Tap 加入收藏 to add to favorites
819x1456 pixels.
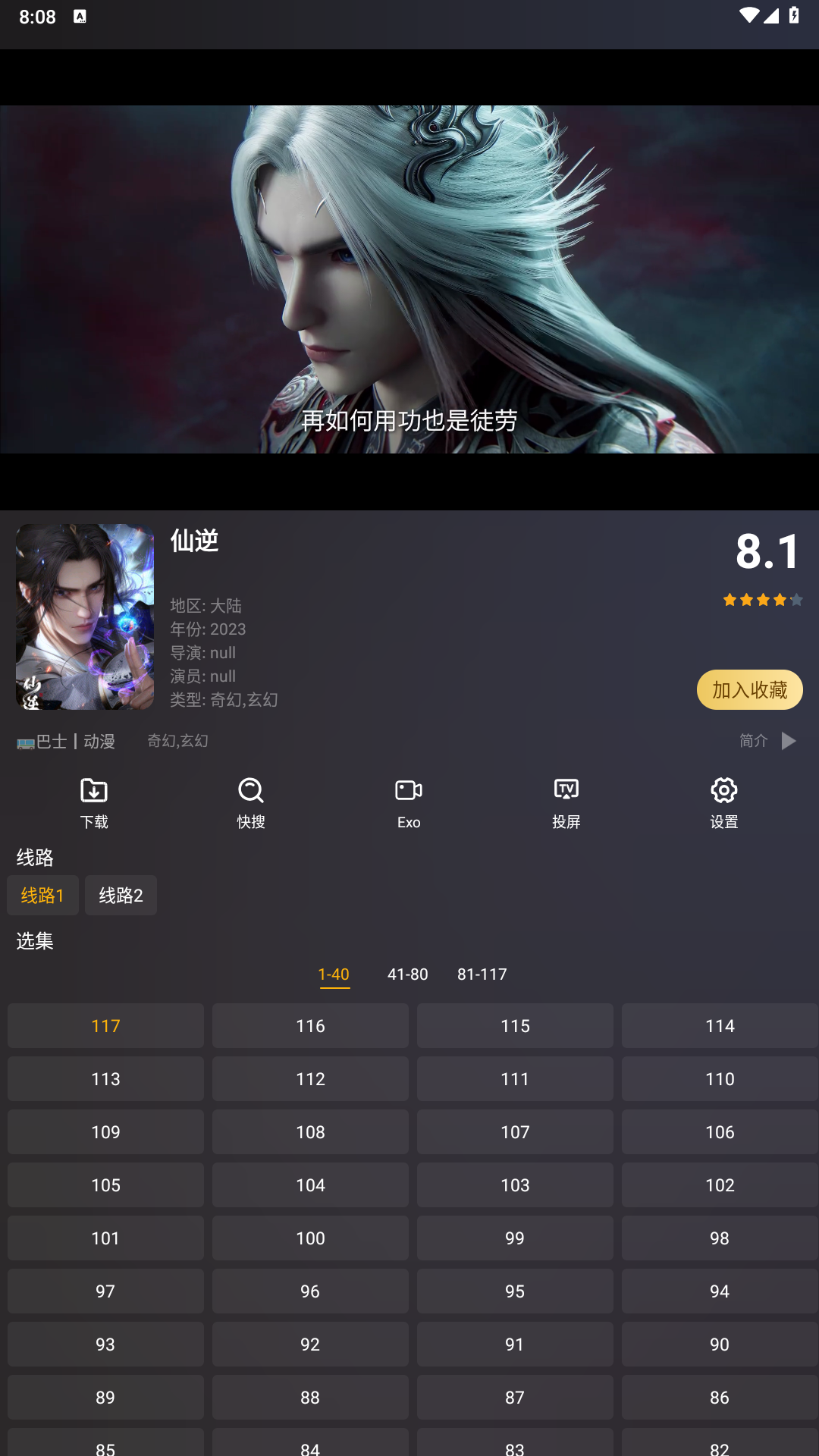pos(749,689)
